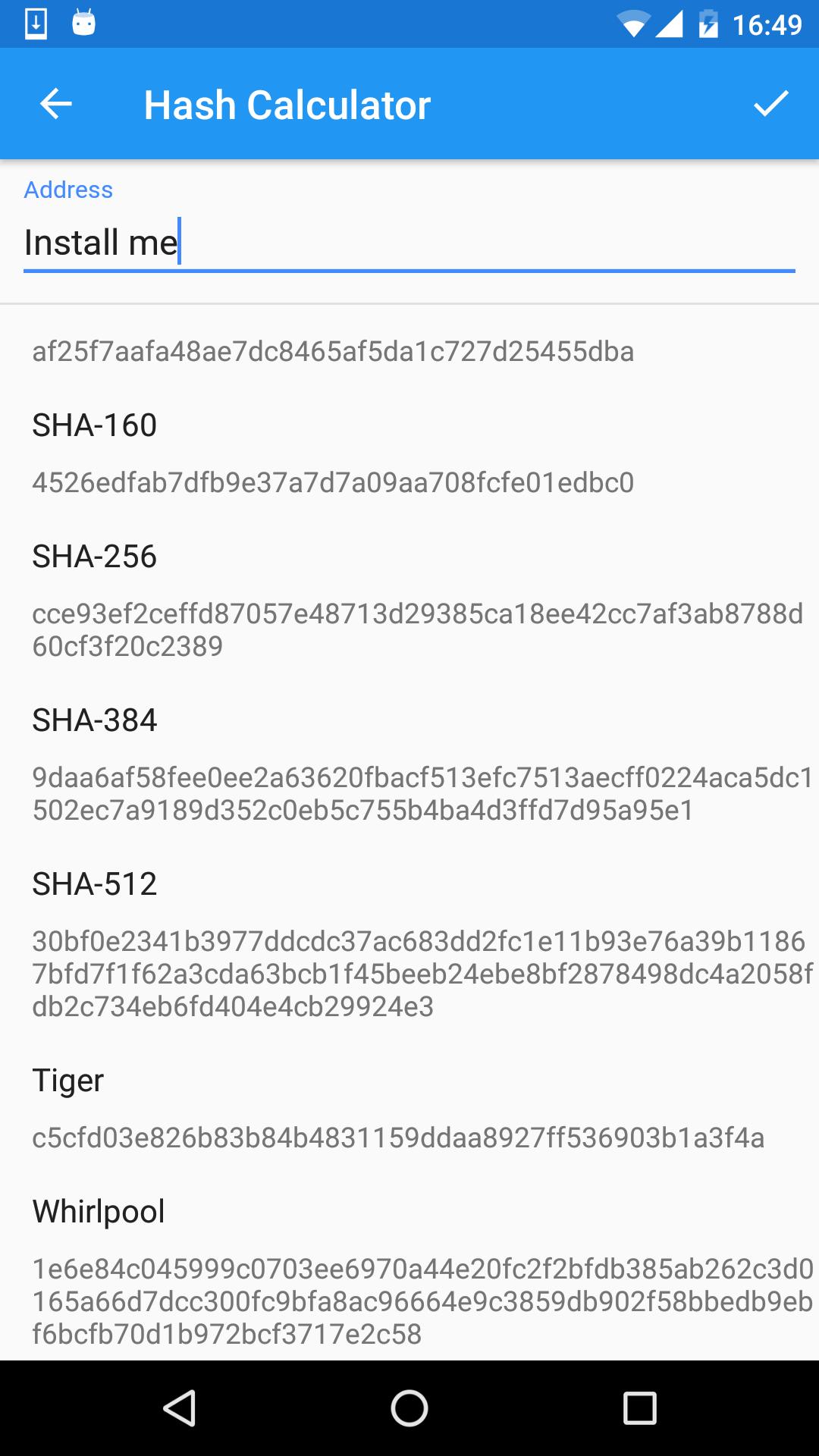Open recent apps from navigation bar

(x=639, y=1408)
